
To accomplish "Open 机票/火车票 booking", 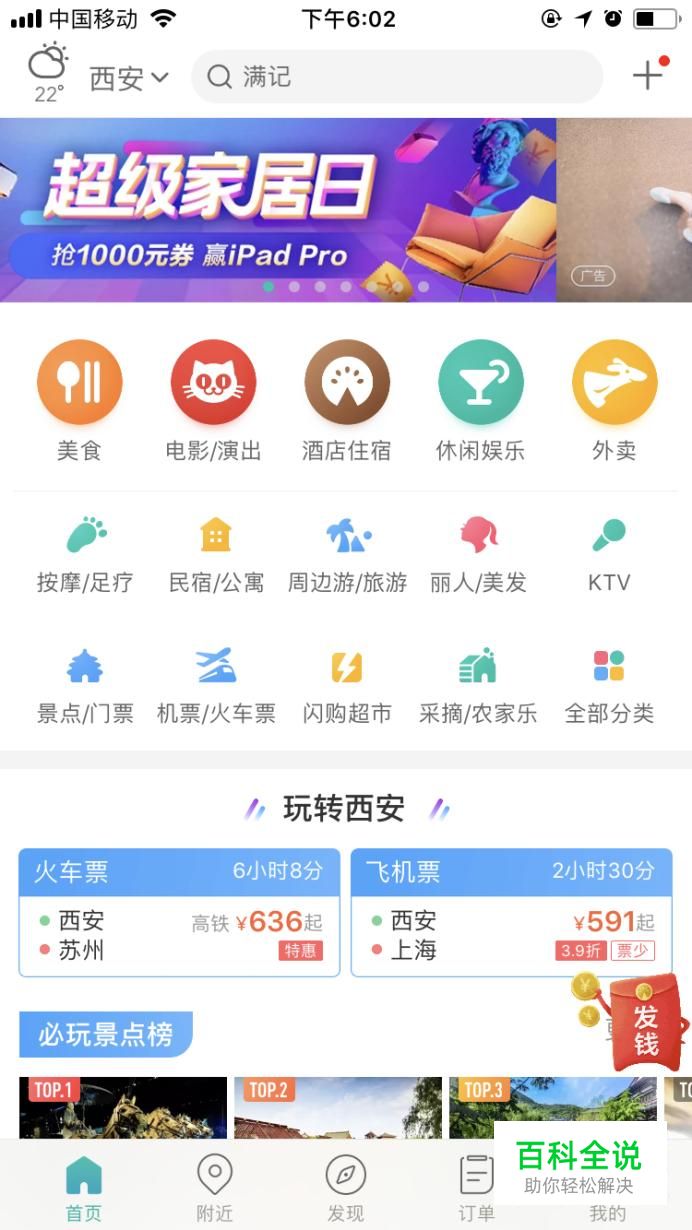I will [216, 687].
